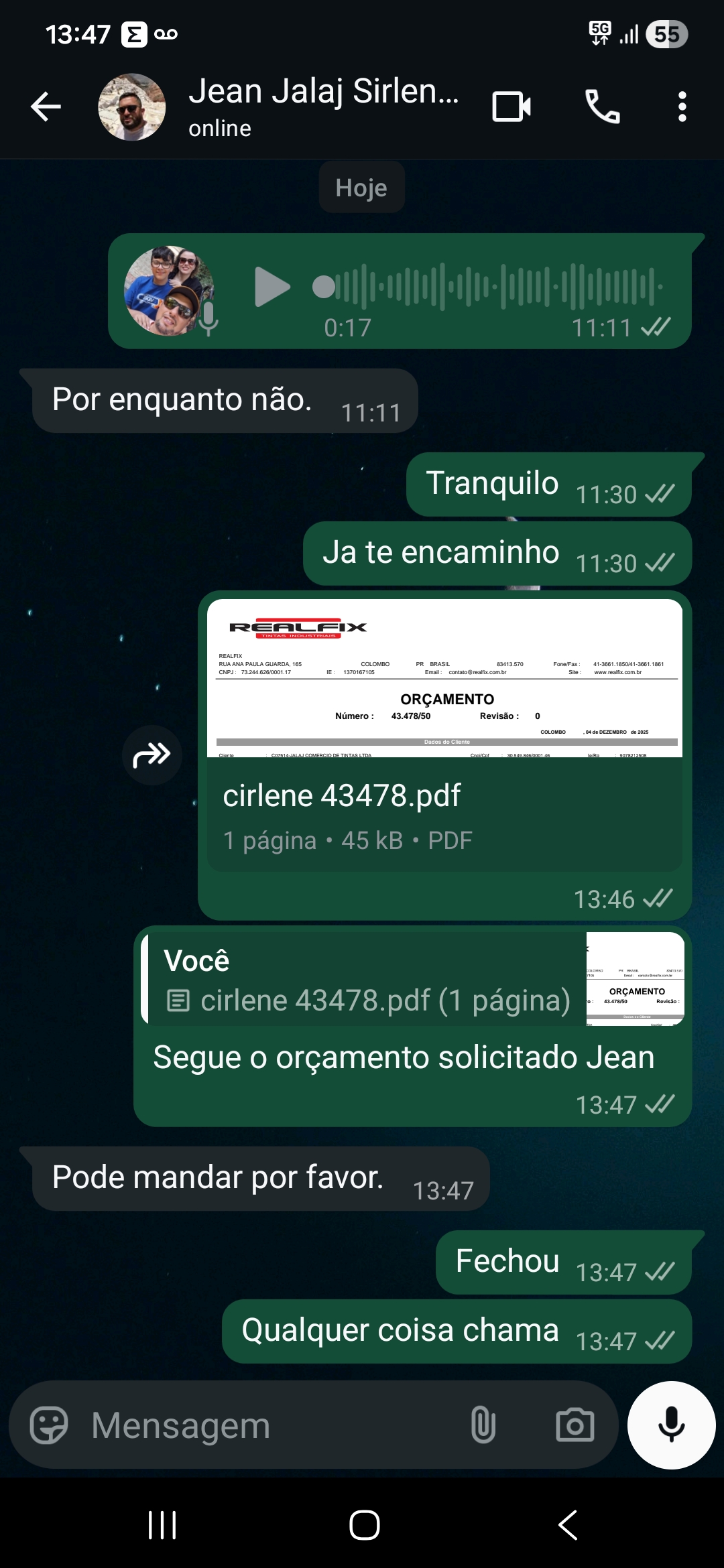Tap the microphone to record audio
This screenshot has height=1568, width=724.
point(671,1425)
